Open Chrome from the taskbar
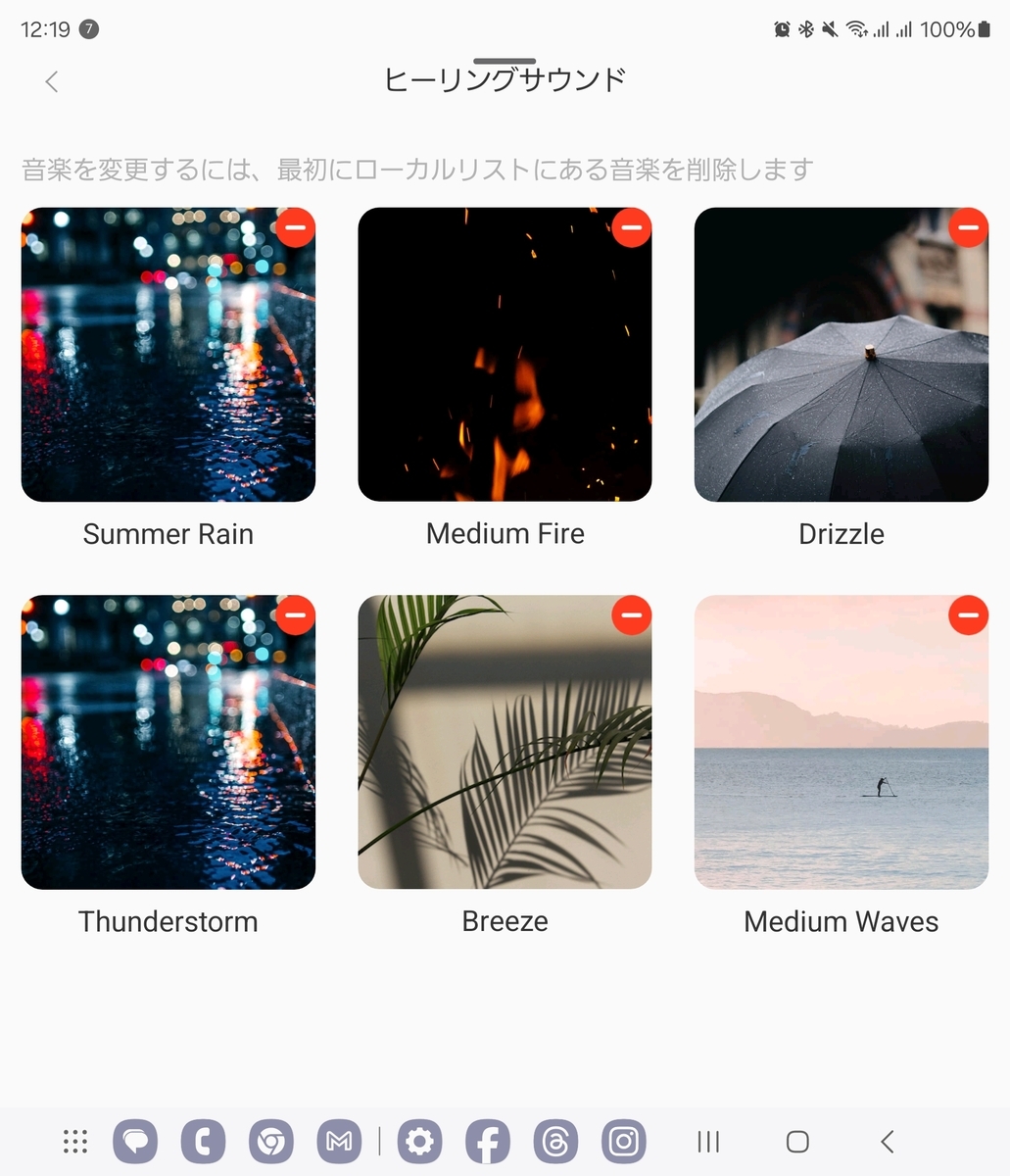The height and width of the screenshot is (1176, 1010). [x=270, y=1142]
